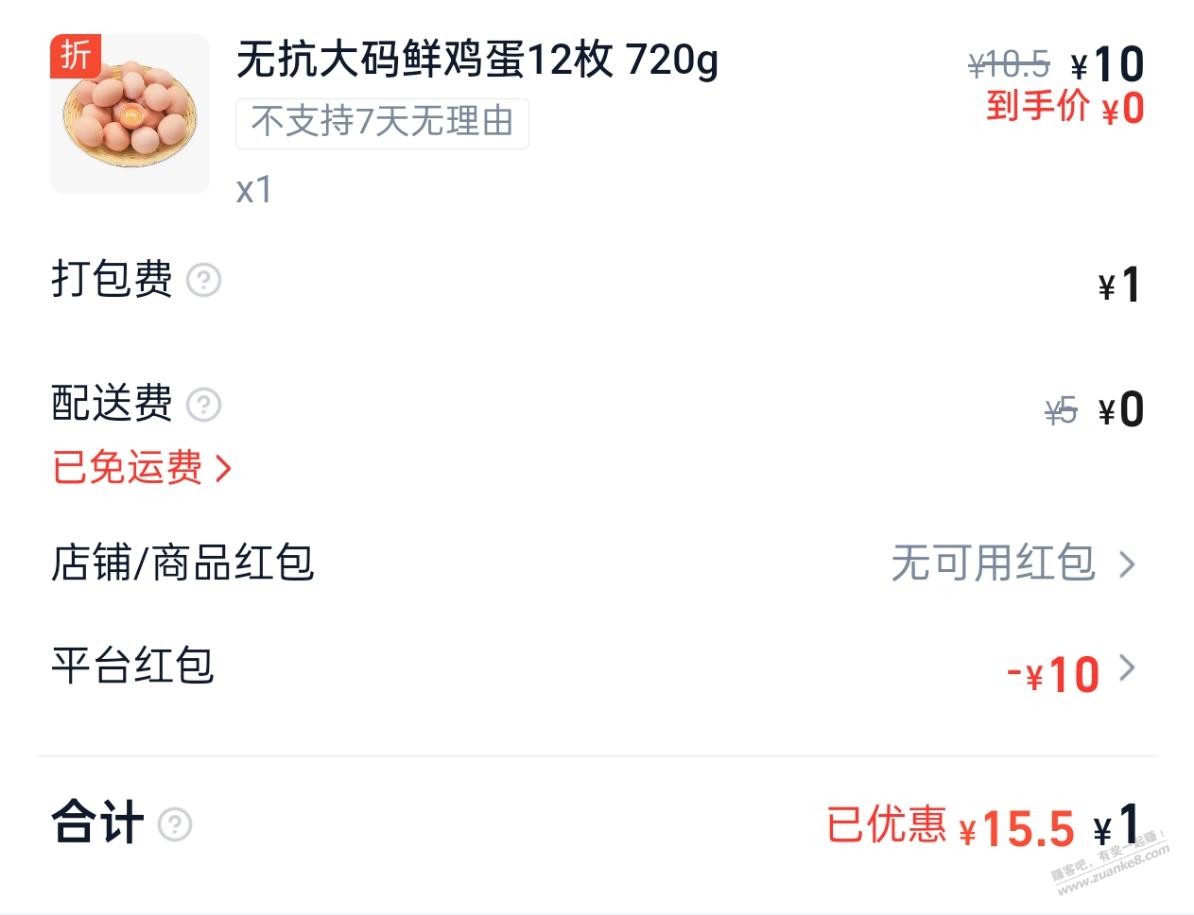Viewport: 1194px width, 915px height.
Task: Open the help icon next to 合计
Action: click(175, 825)
